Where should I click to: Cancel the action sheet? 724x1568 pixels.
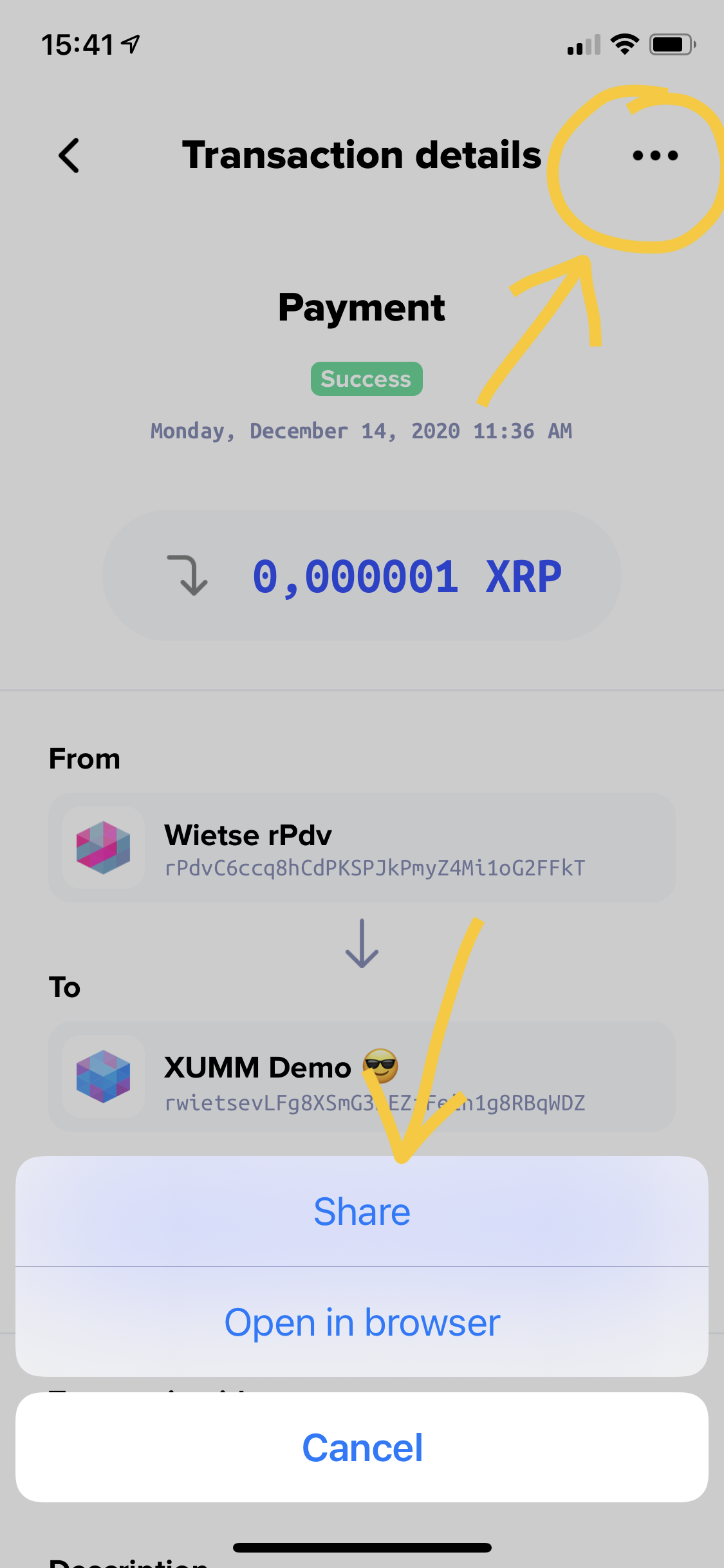point(362,1448)
